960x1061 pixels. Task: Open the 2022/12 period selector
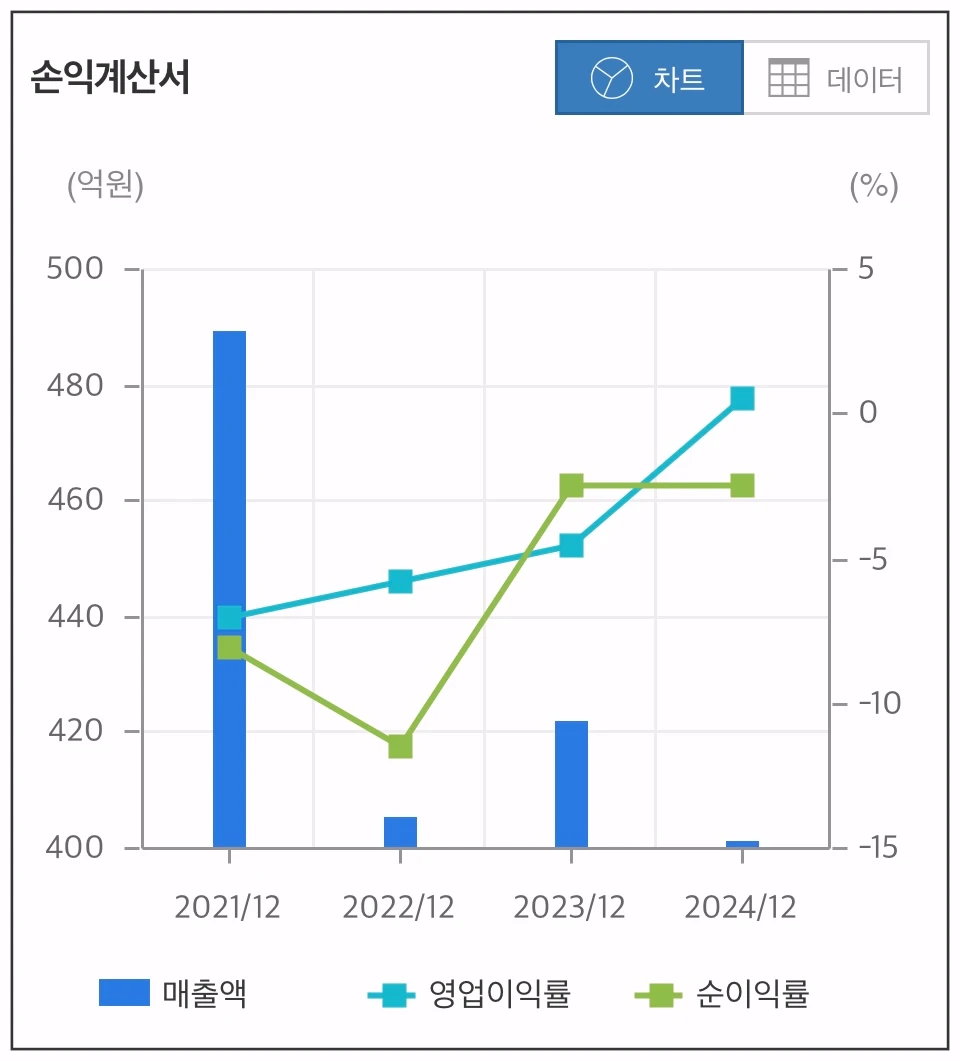399,906
